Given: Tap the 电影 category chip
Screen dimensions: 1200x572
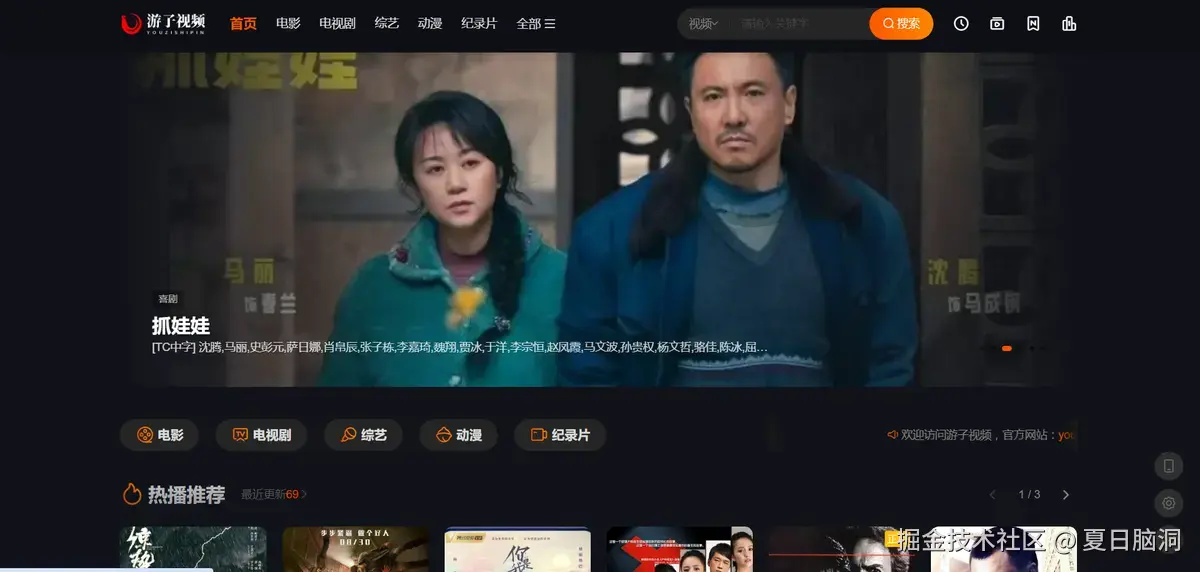Looking at the screenshot, I should tap(160, 435).
